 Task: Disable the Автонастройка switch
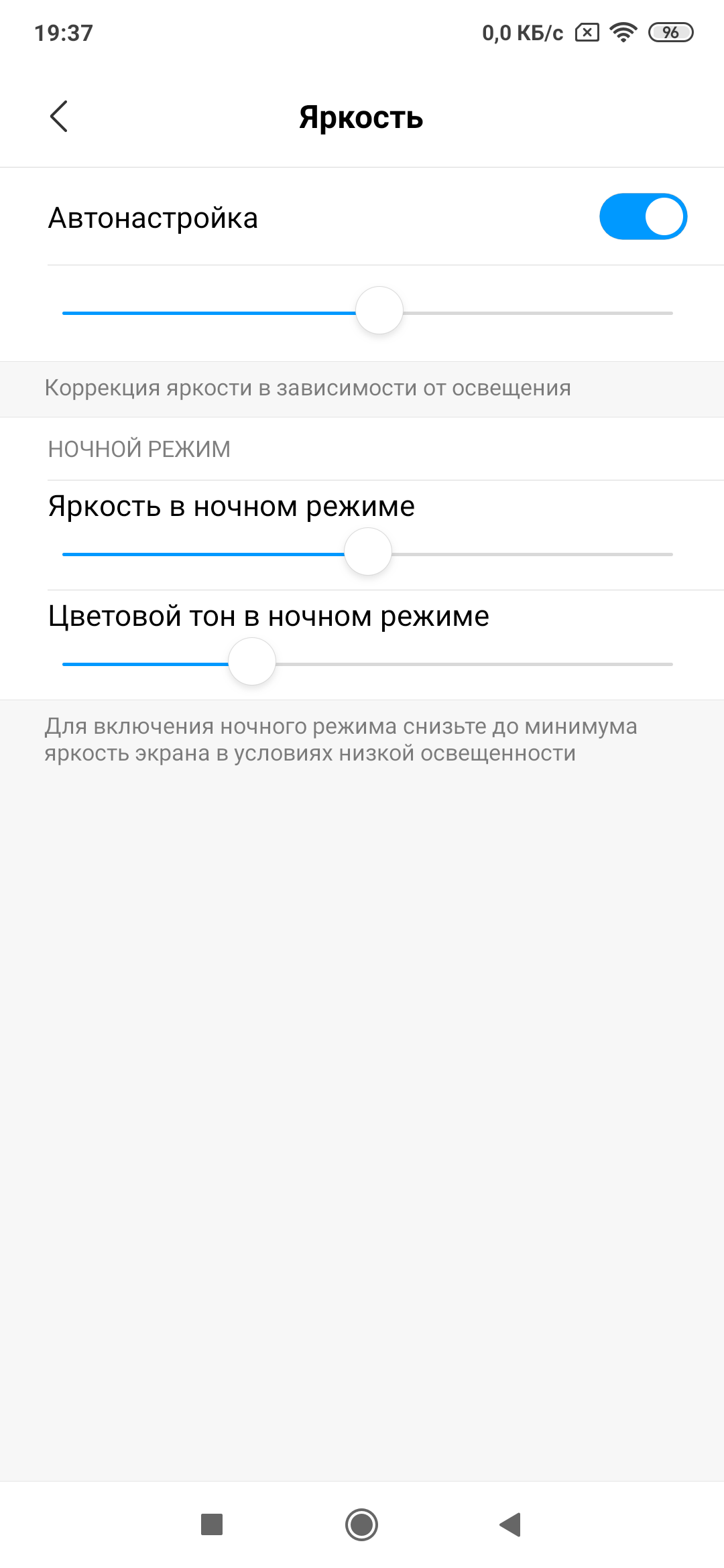pyautogui.click(x=643, y=216)
